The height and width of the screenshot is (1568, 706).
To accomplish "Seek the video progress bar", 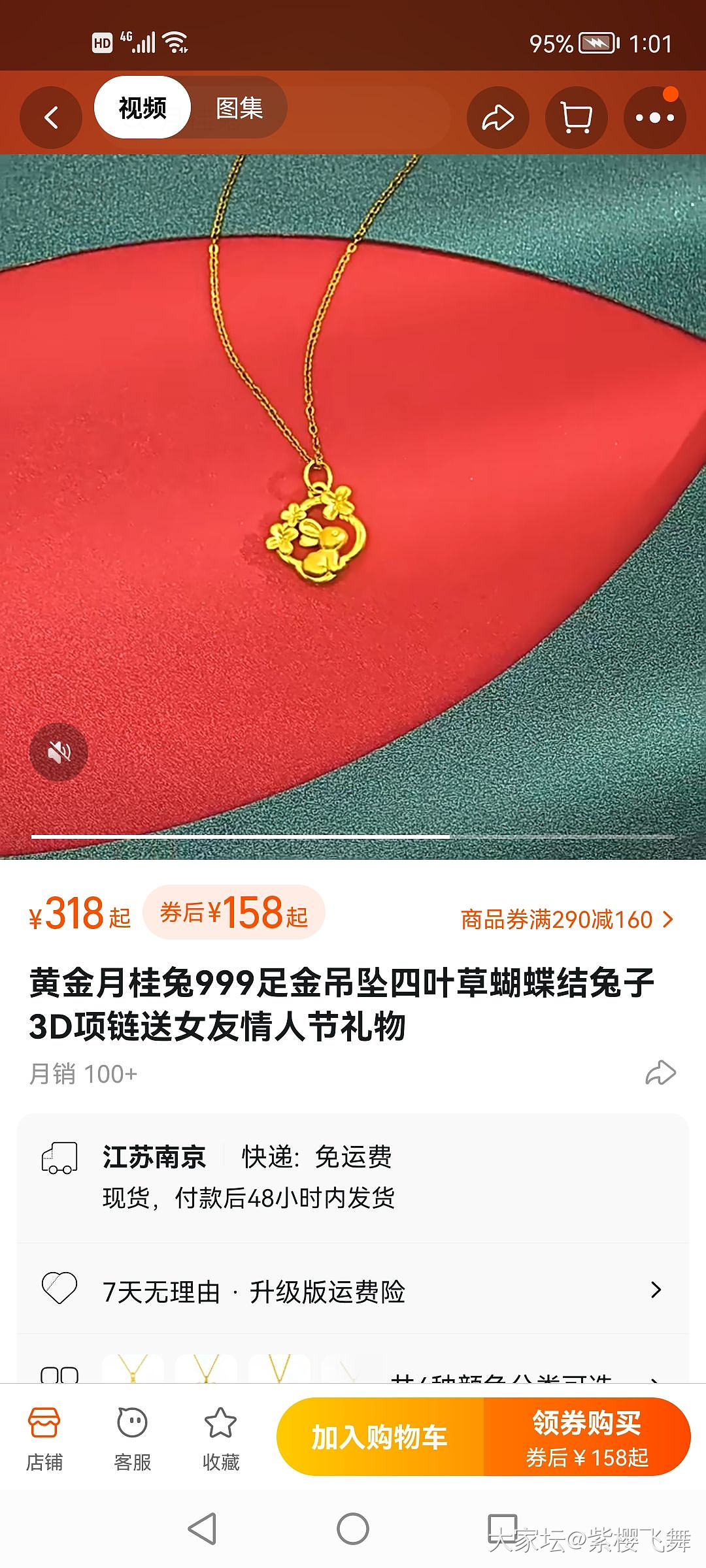I will (x=353, y=836).
